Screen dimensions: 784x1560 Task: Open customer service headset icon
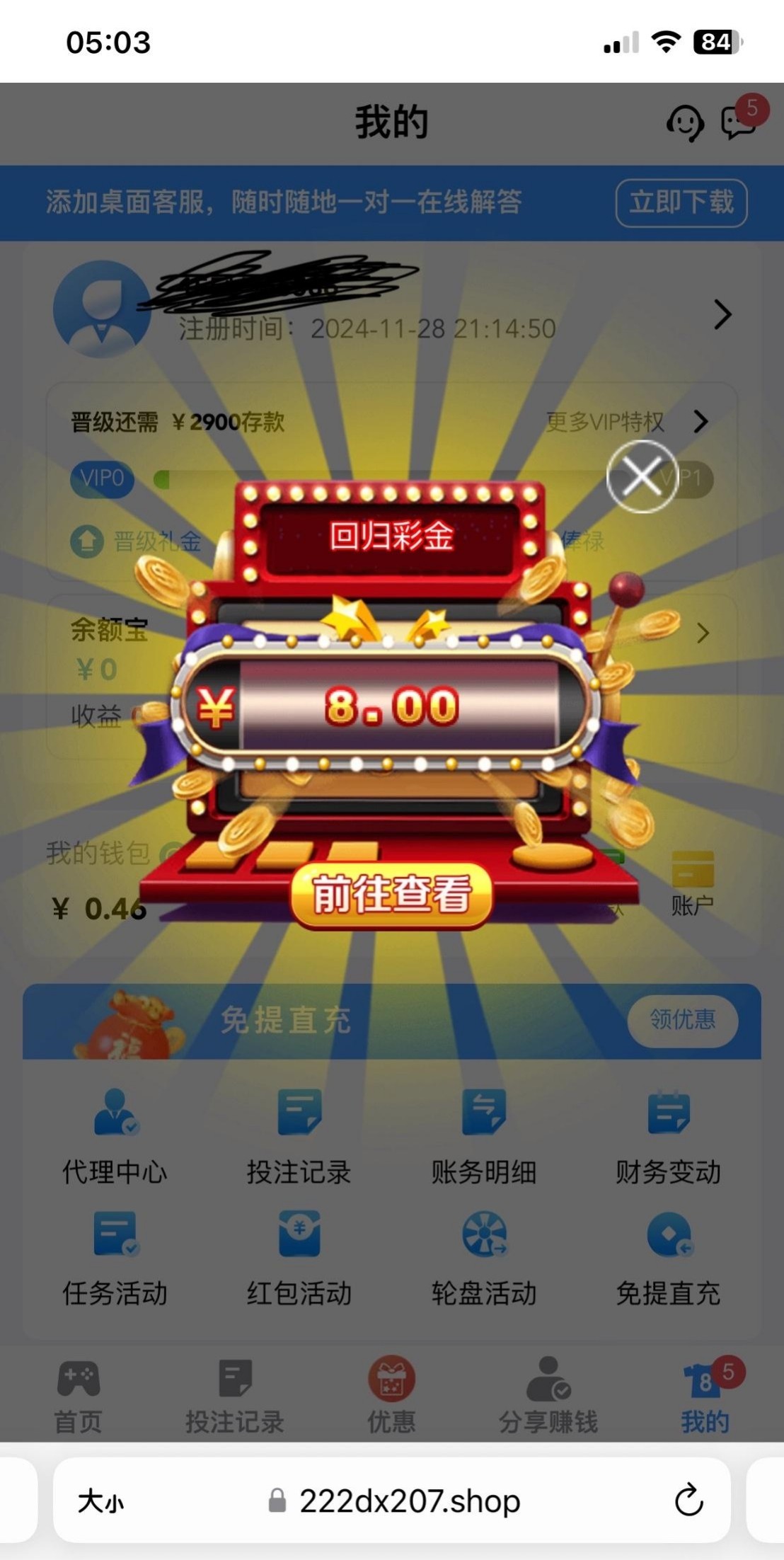tap(684, 124)
